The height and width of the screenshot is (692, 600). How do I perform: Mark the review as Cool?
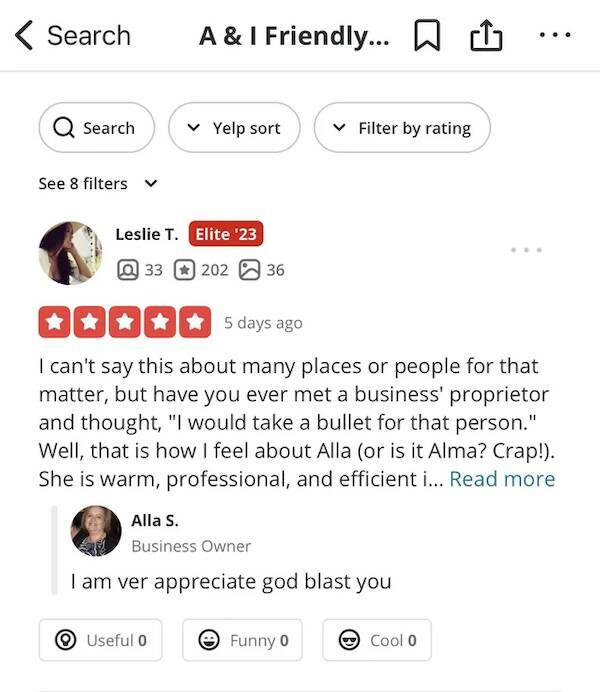[379, 641]
